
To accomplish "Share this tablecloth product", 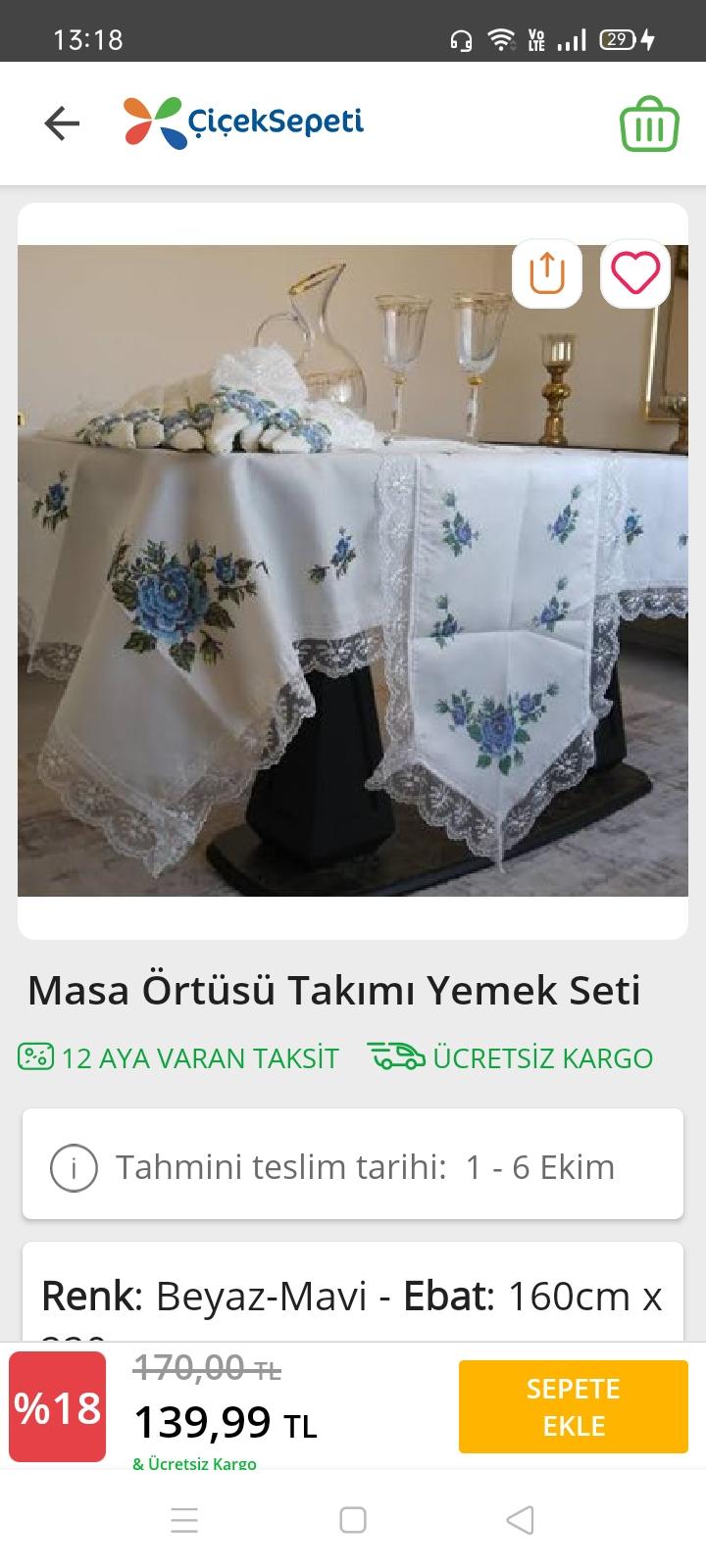I will pyautogui.click(x=547, y=272).
